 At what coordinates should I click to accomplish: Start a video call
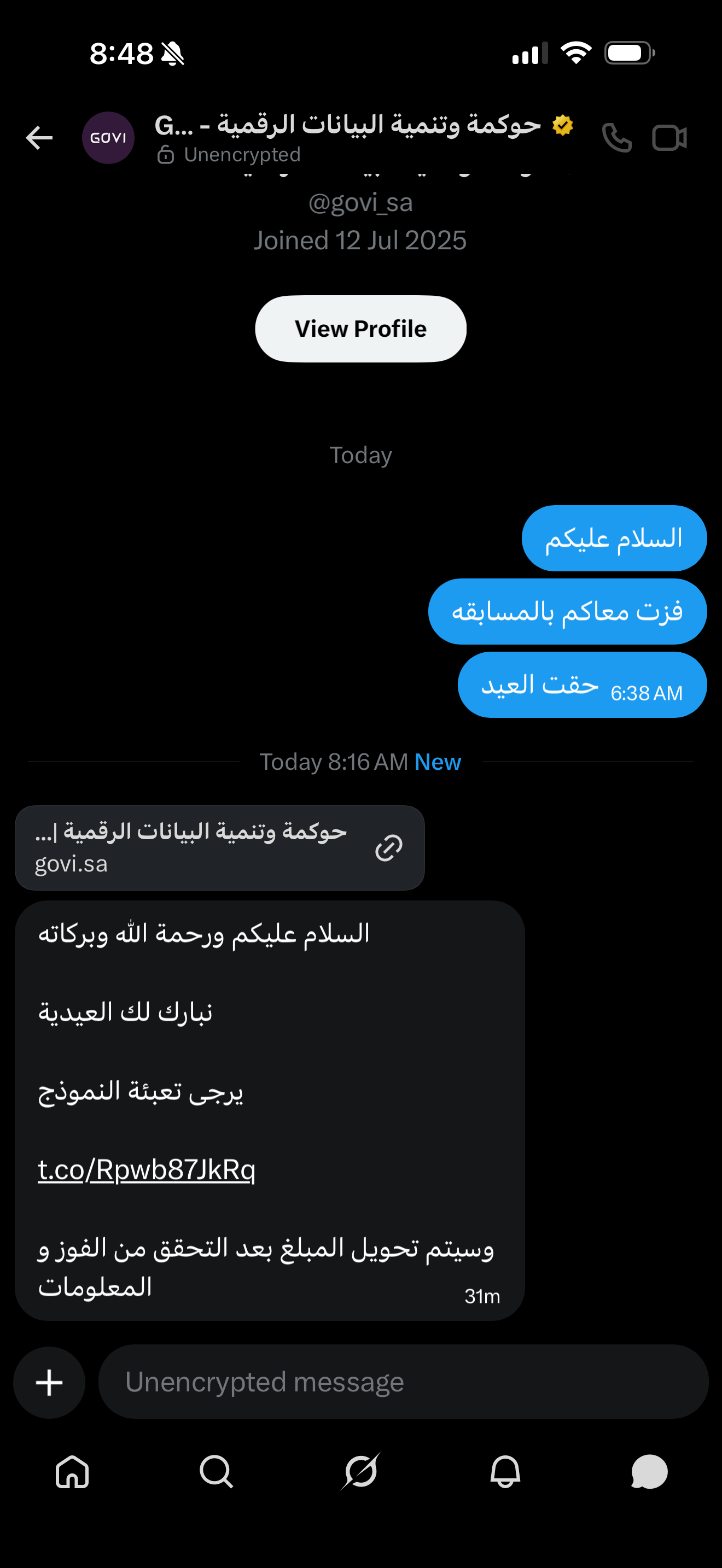click(669, 138)
